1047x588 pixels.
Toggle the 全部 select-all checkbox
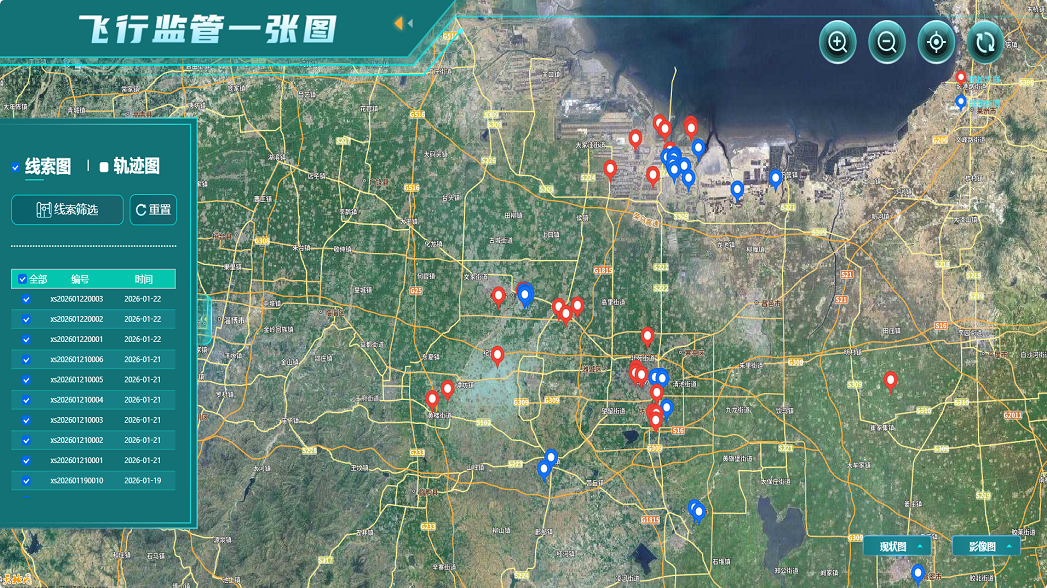(23, 279)
